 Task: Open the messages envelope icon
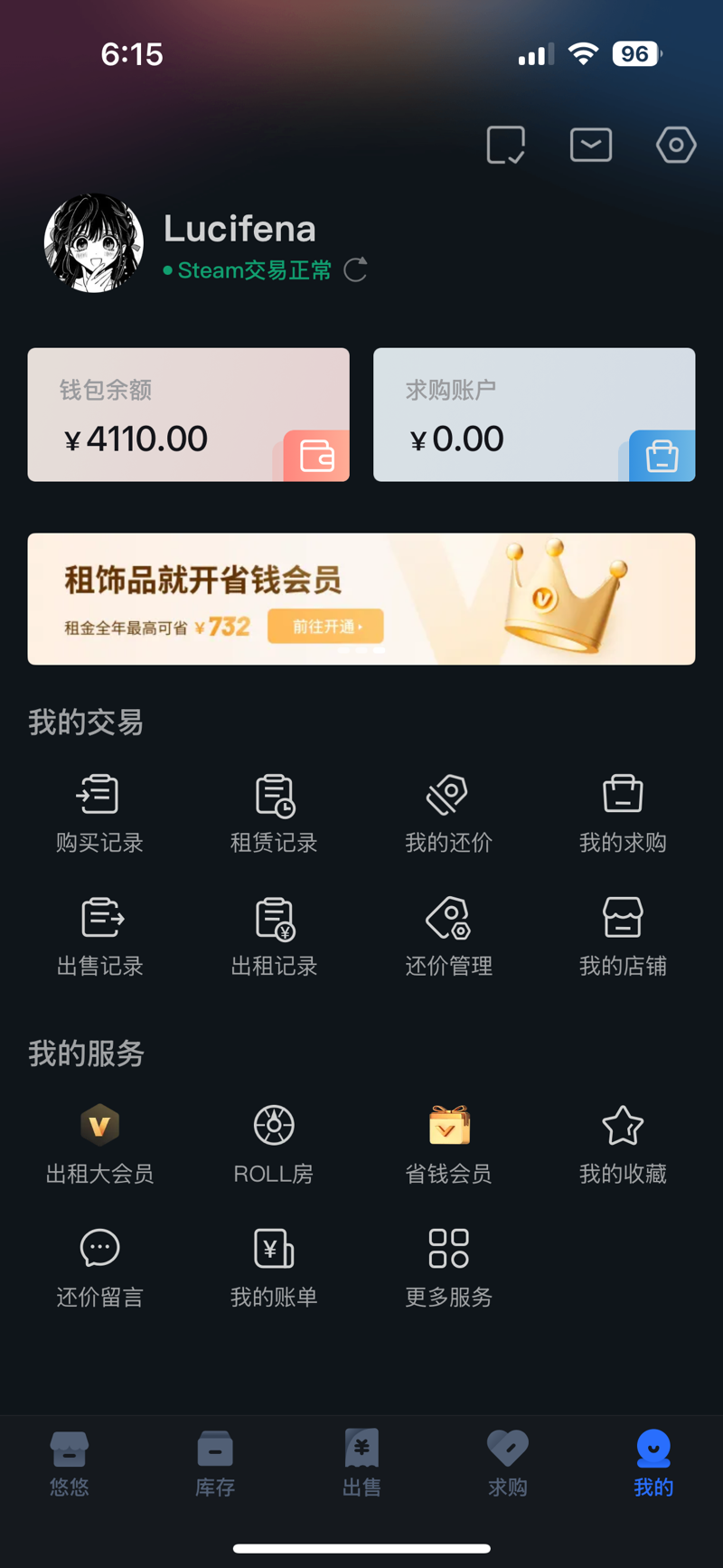click(591, 145)
